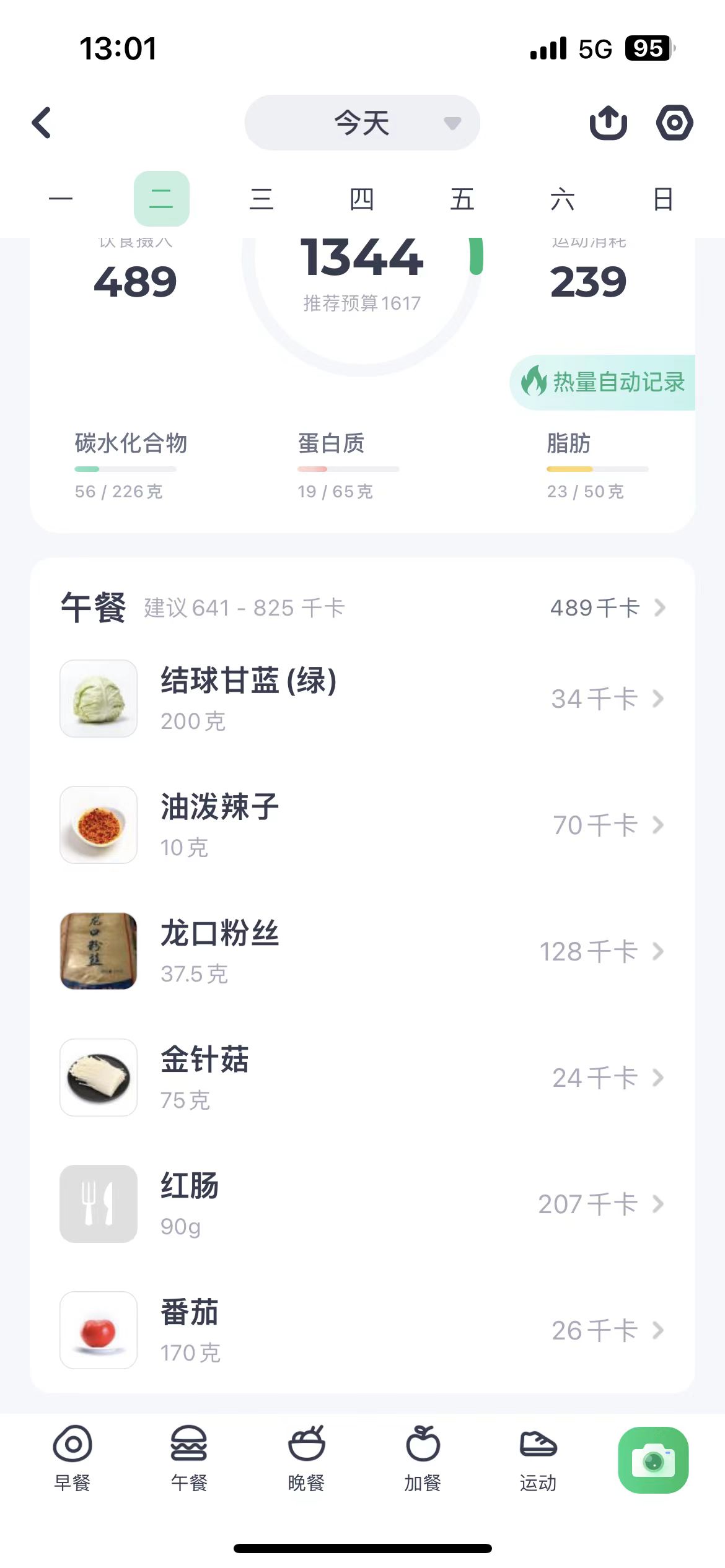Open the 午餐 489千卡 meal details

click(x=607, y=608)
